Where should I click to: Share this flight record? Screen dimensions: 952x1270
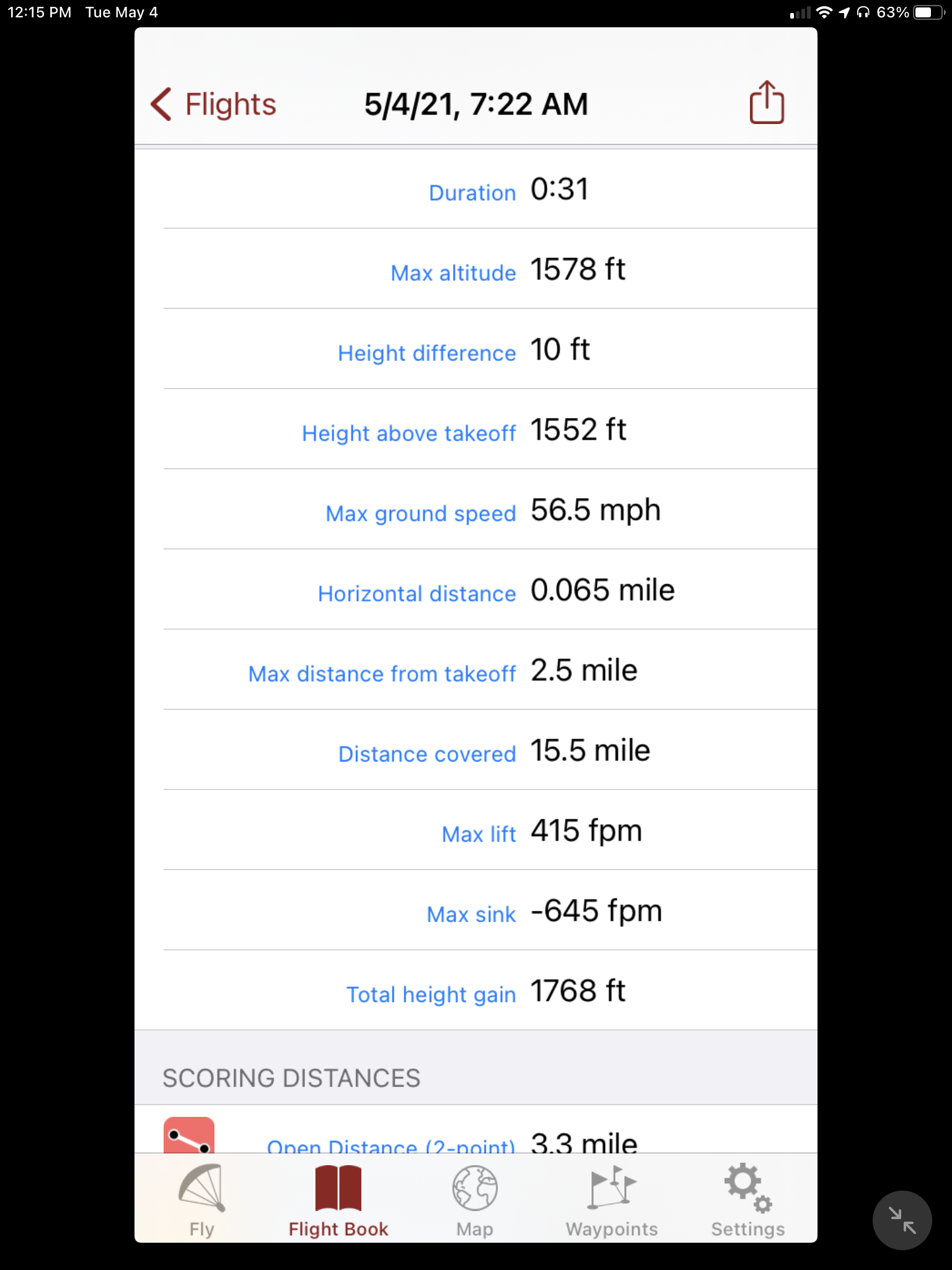point(767,103)
